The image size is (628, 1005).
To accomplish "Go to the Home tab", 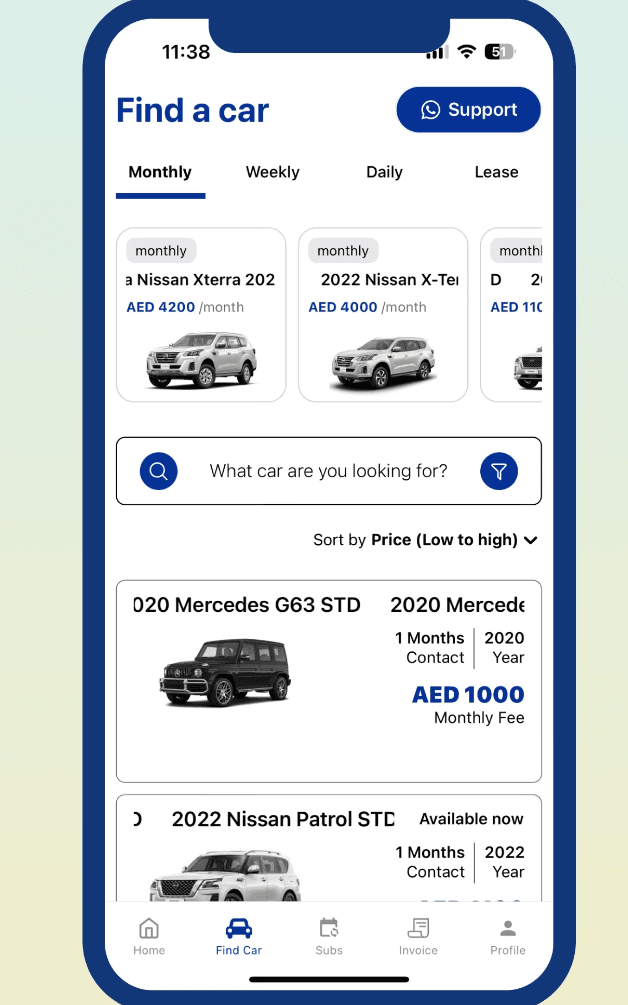I will point(149,936).
